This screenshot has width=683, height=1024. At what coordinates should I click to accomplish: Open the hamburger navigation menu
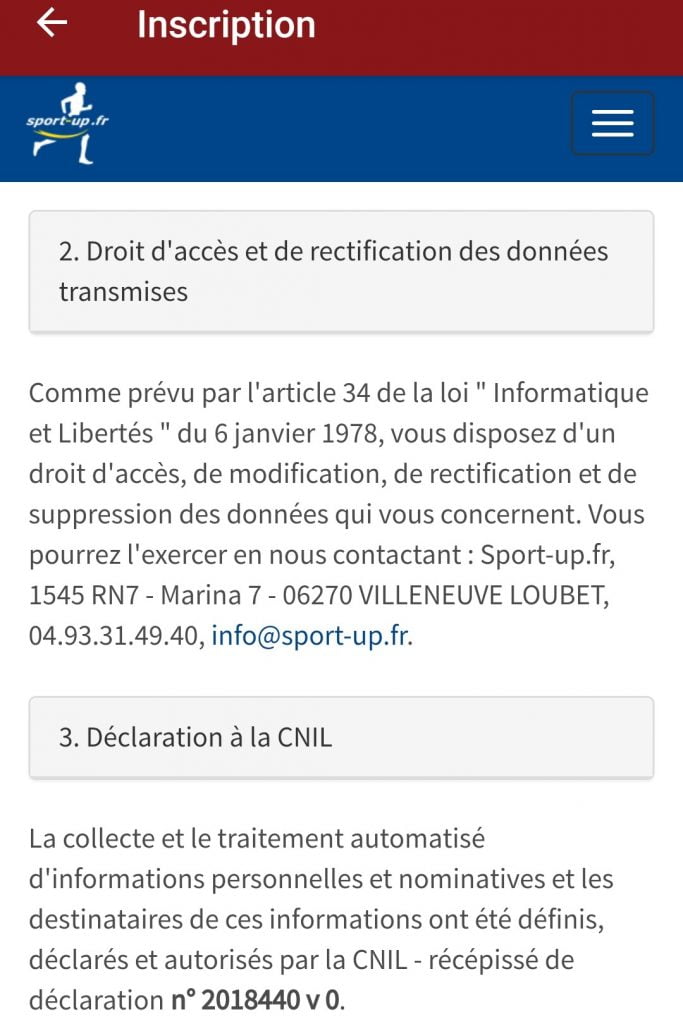point(612,123)
